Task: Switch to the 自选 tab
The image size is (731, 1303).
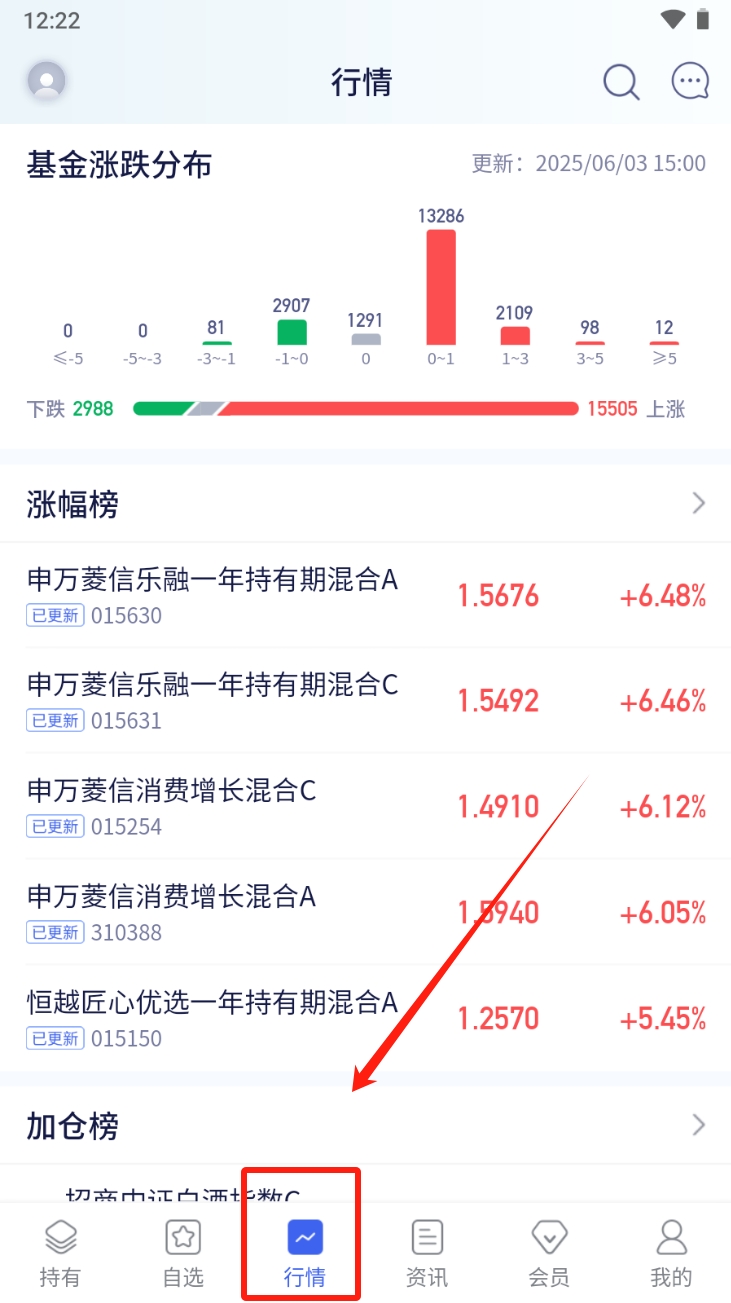Action: [183, 1253]
